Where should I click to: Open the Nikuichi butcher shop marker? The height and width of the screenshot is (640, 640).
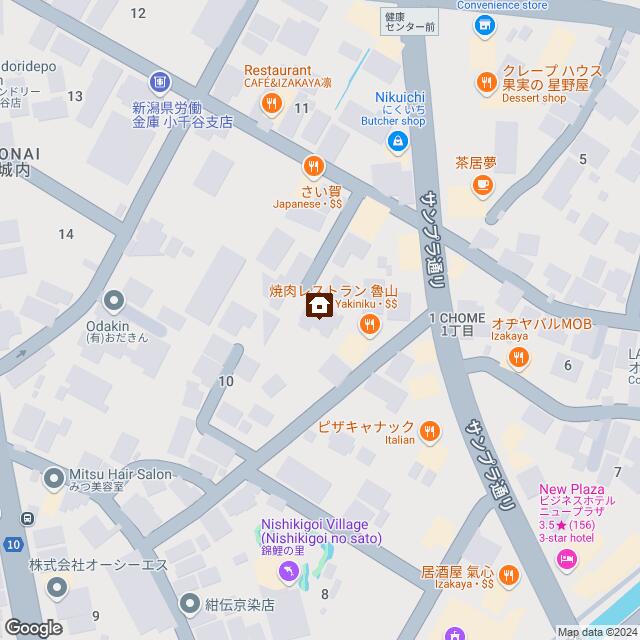tap(399, 143)
